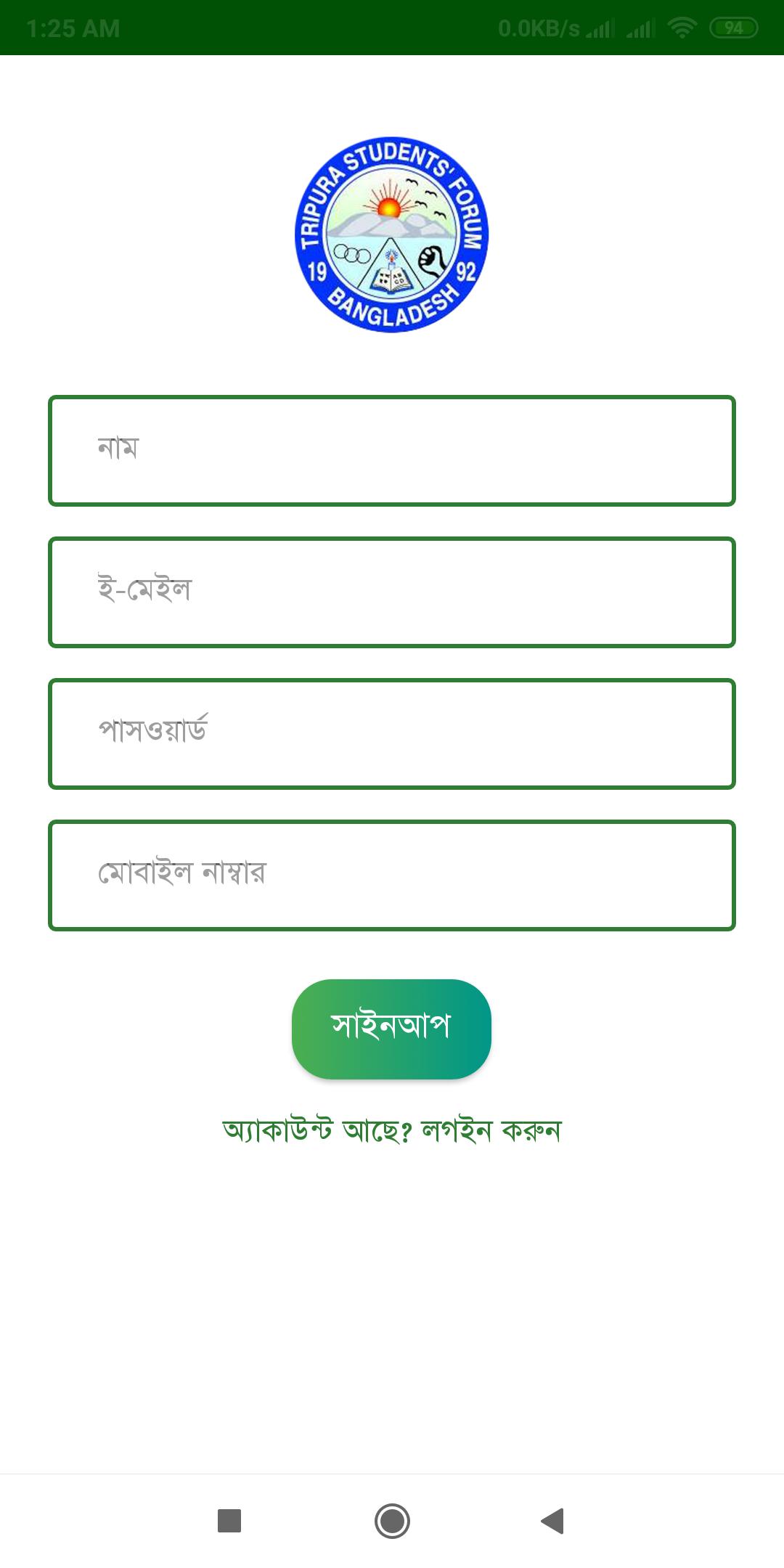The height and width of the screenshot is (1568, 784).
Task: Go to the home screen via home button
Action: (392, 1521)
